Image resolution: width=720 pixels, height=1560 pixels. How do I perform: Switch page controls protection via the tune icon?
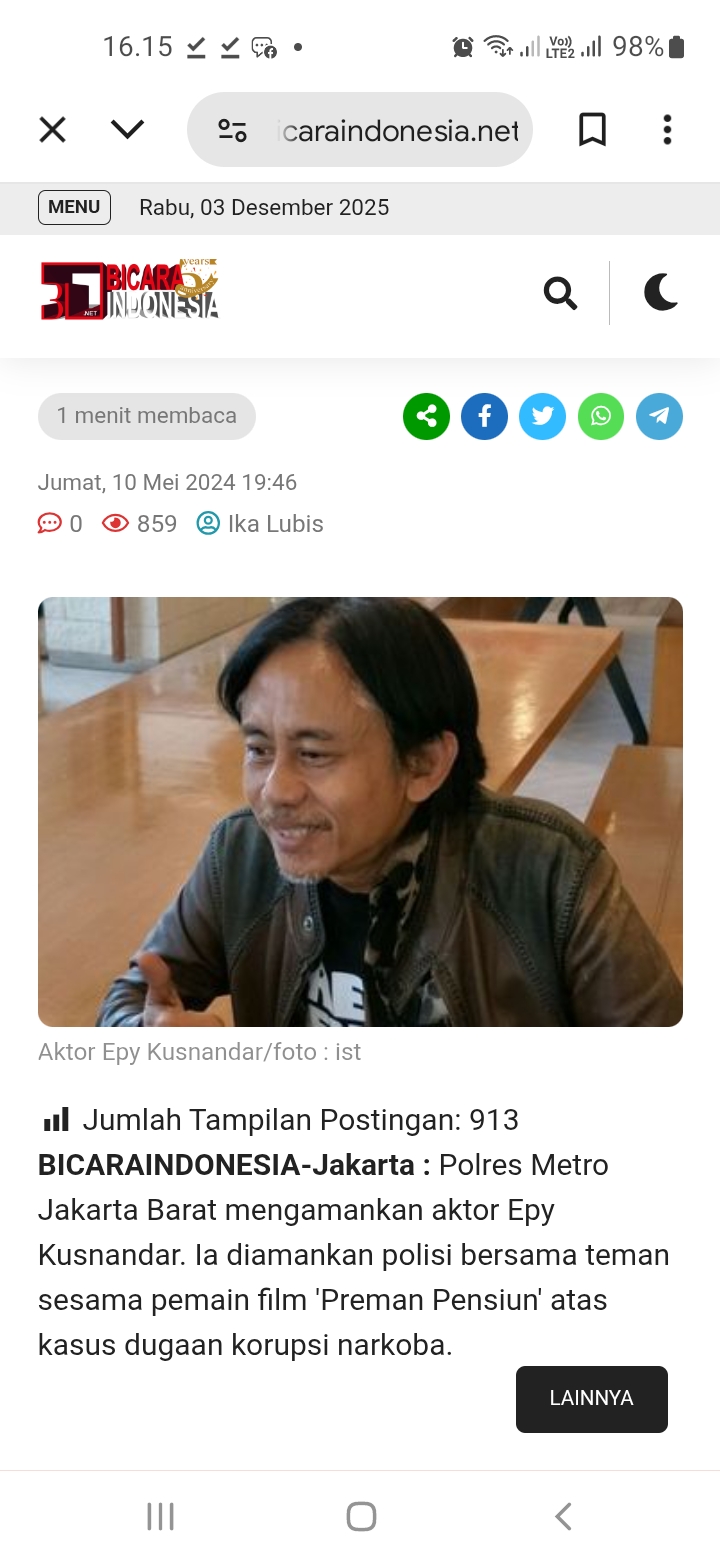tap(232, 129)
